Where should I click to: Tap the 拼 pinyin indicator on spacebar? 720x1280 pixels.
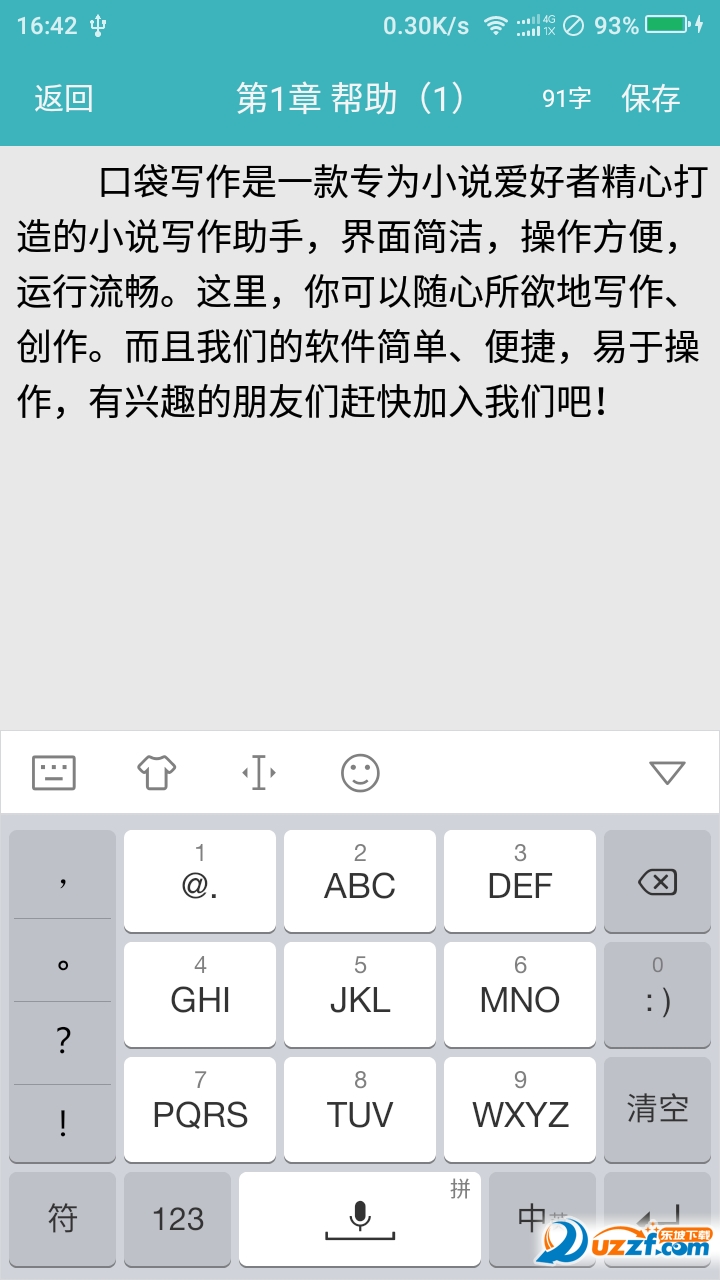click(x=462, y=1190)
